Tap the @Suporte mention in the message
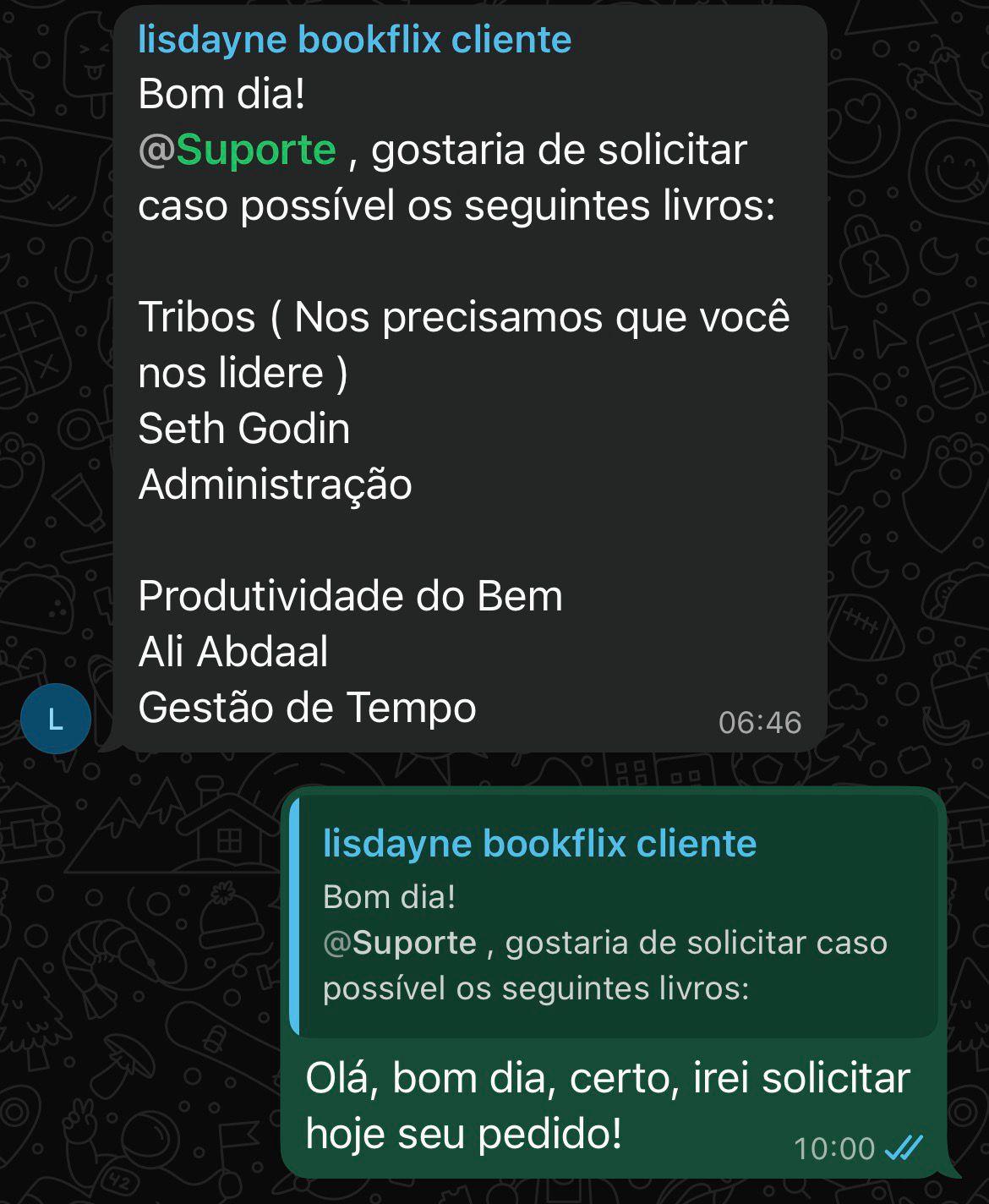 tap(238, 150)
